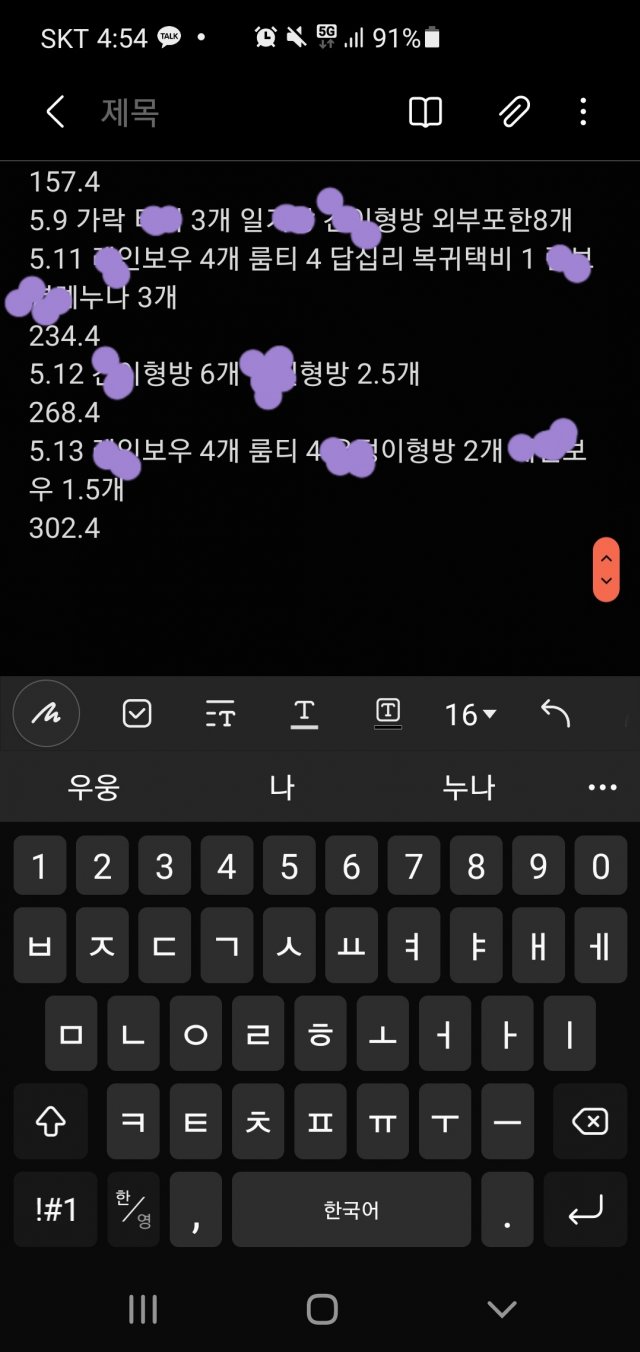Open the font size 16 dropdown
The image size is (640, 1352).
click(470, 714)
